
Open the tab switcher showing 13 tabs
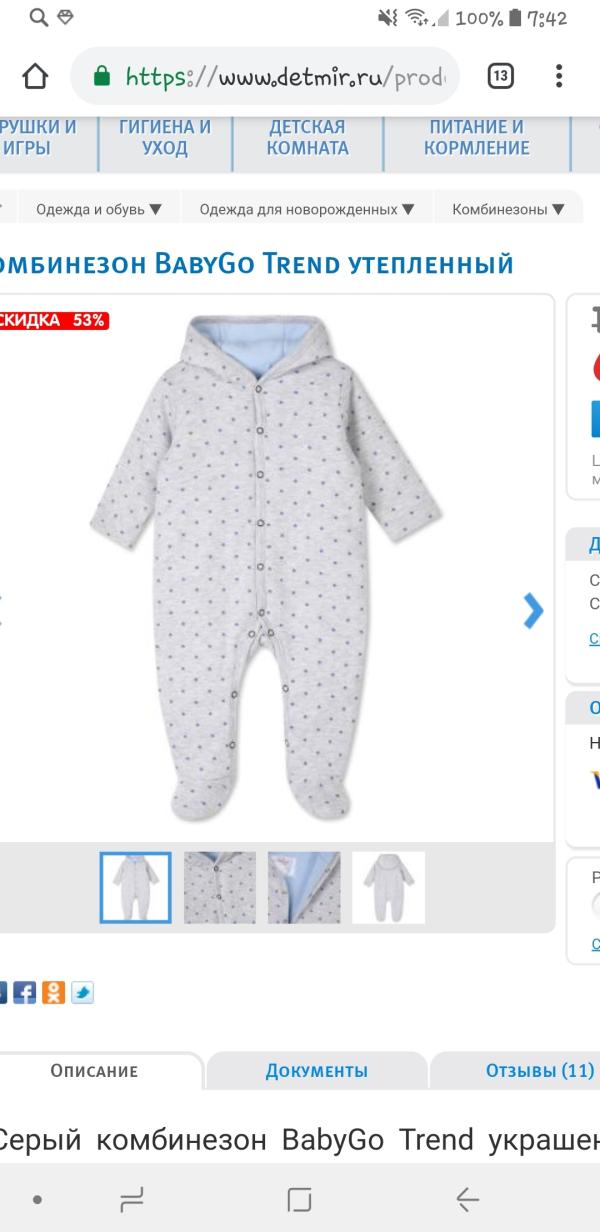[500, 77]
